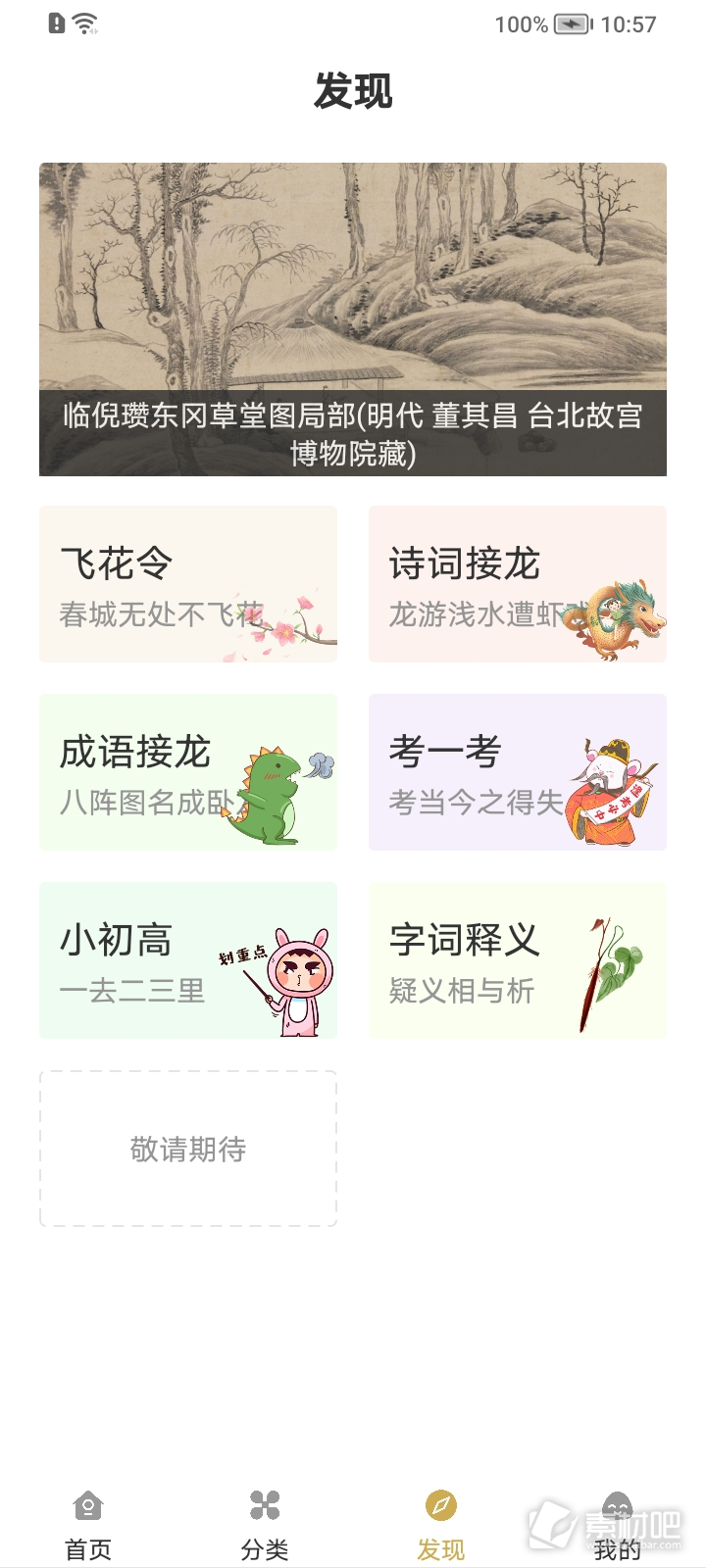Open the 临倪瓒东冈草堂图 painting banner
This screenshot has height=1568, width=706.
(353, 319)
